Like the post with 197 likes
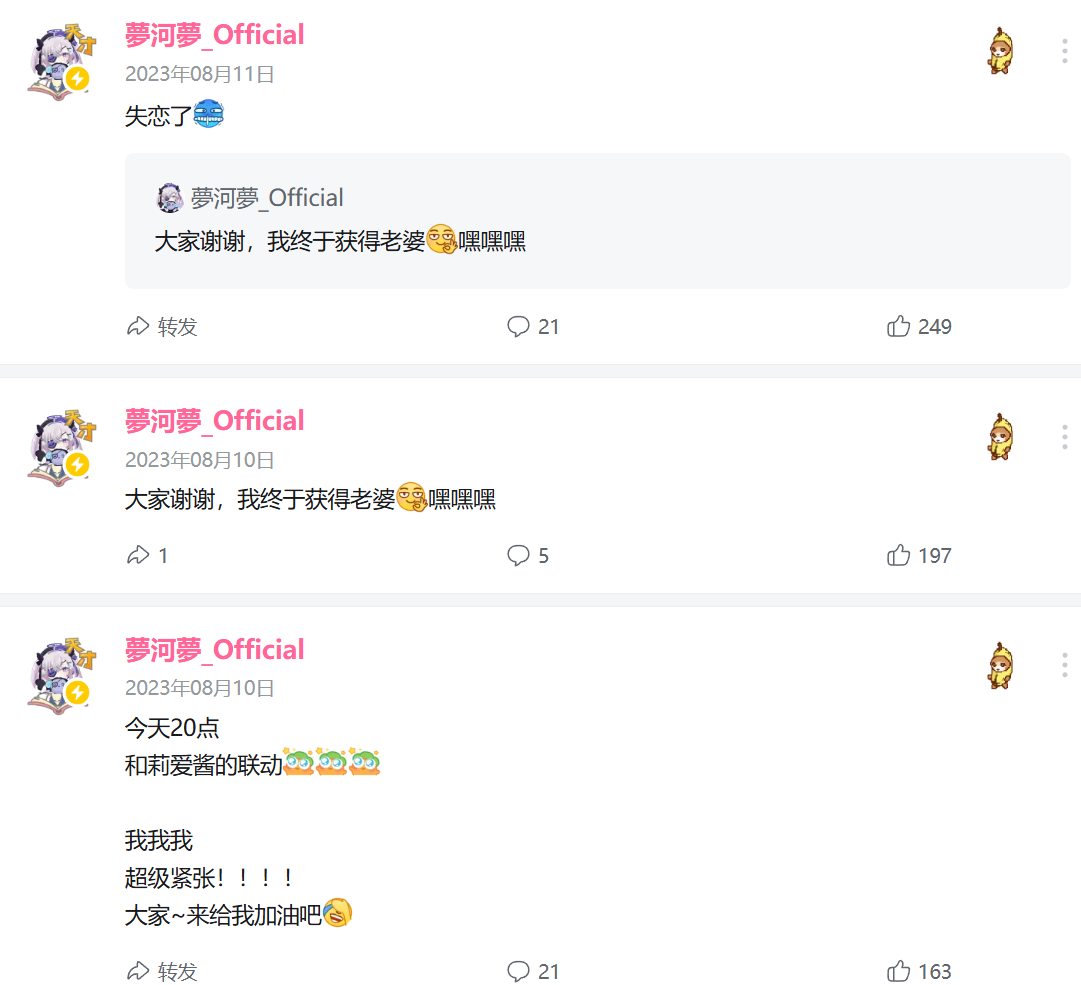 (x=918, y=556)
